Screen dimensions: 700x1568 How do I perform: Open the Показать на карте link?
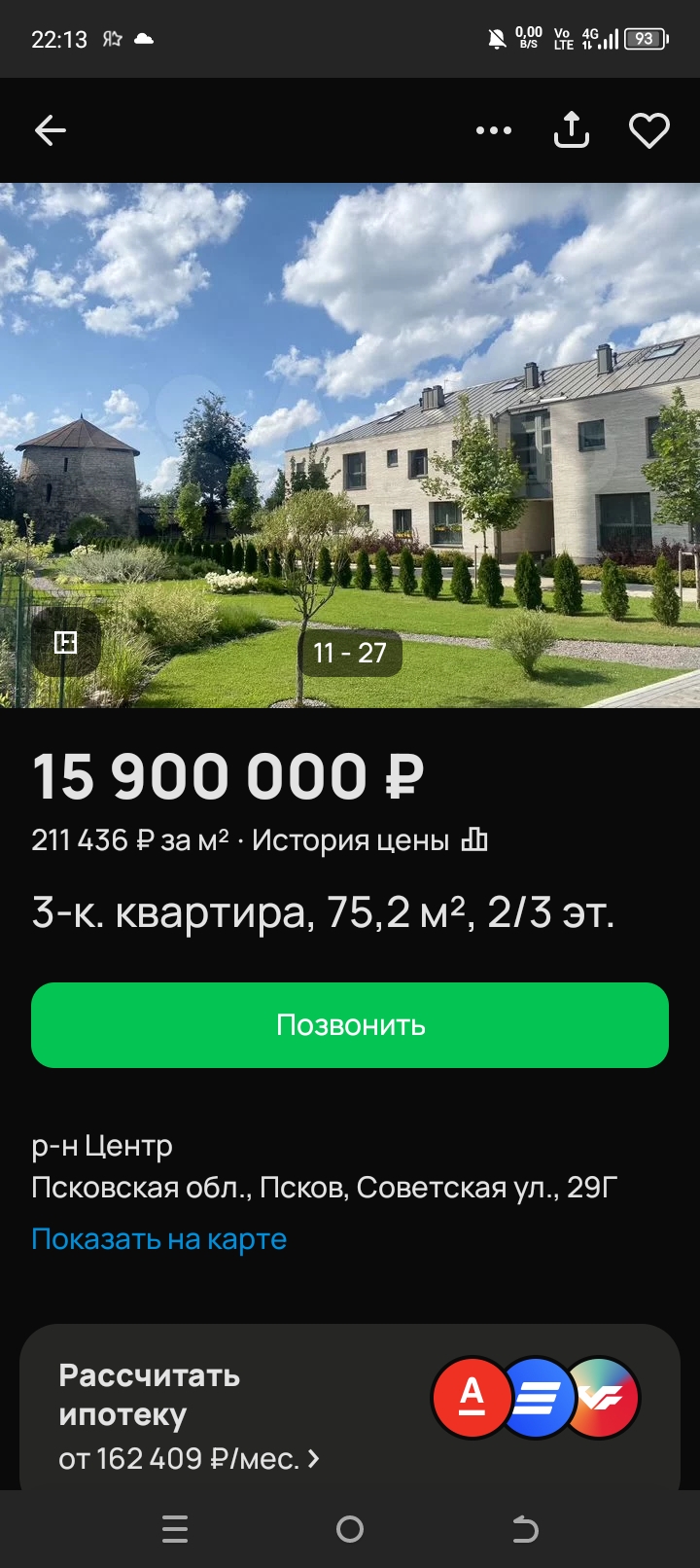[159, 1239]
